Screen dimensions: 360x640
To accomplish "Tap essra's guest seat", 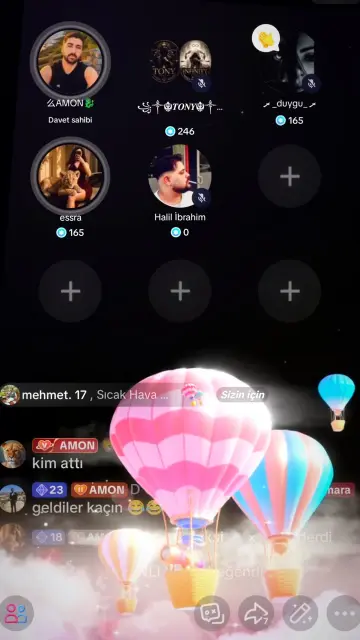I will (70, 176).
